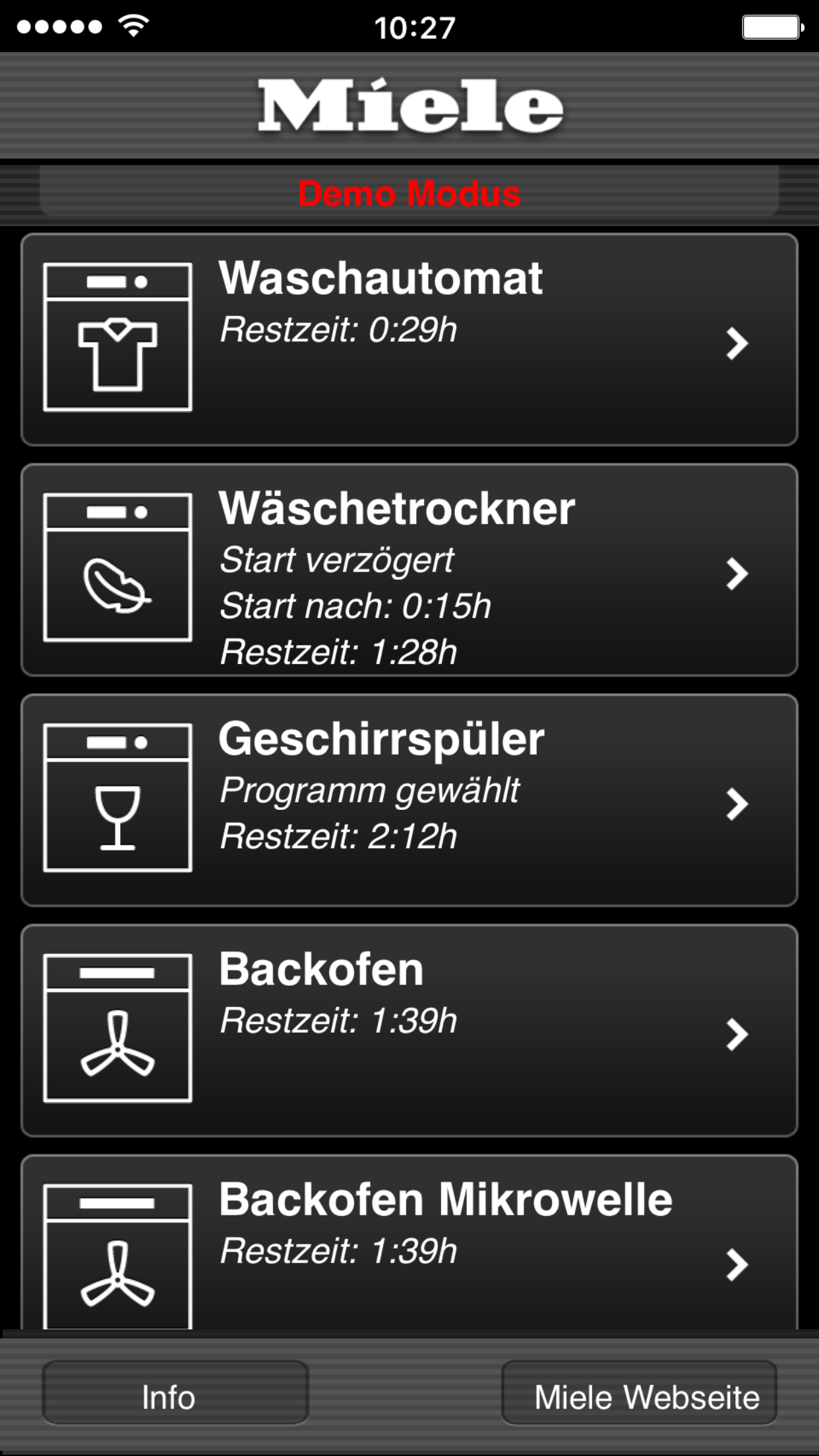Image resolution: width=819 pixels, height=1456 pixels.
Task: View the Geschirrspüler status
Action: tap(409, 801)
